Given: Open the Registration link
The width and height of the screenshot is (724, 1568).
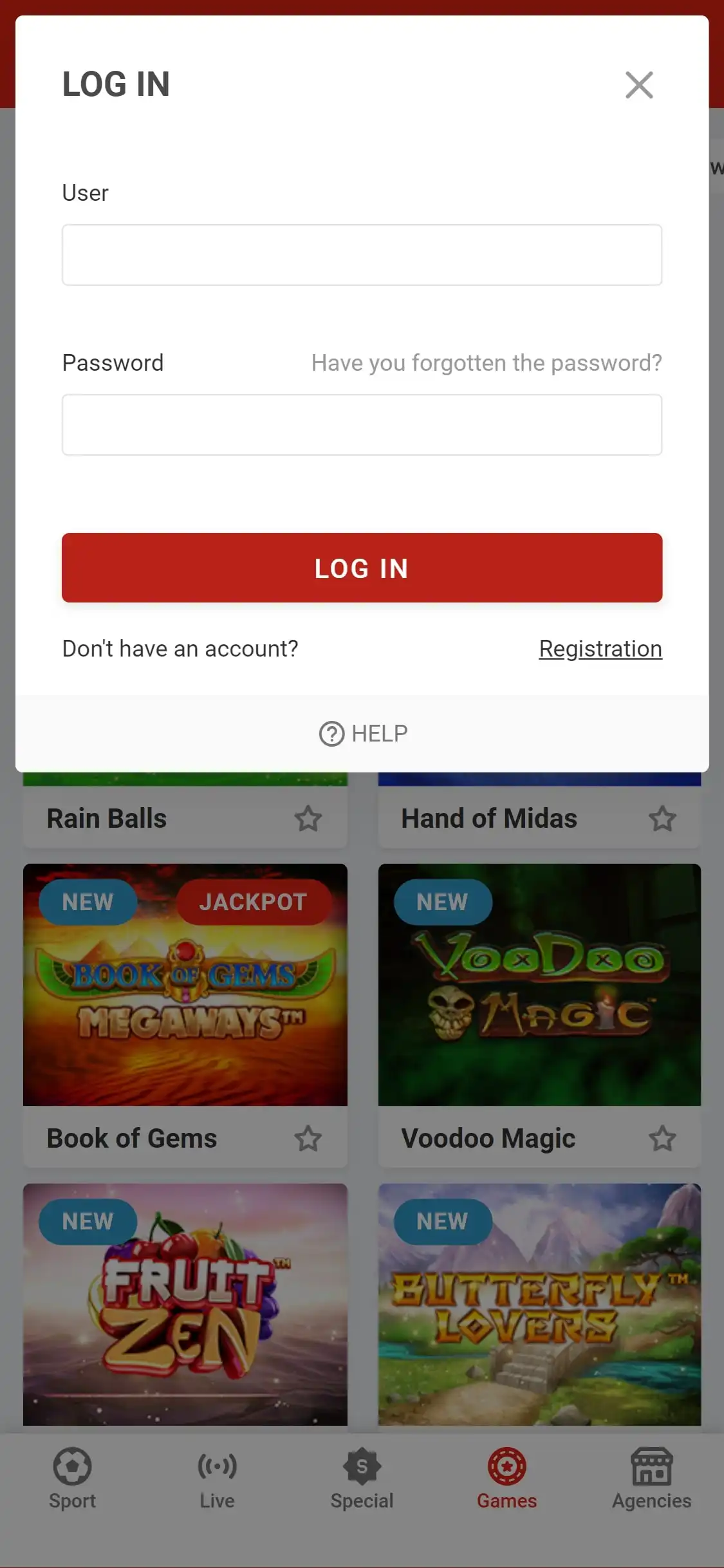Looking at the screenshot, I should tap(600, 649).
